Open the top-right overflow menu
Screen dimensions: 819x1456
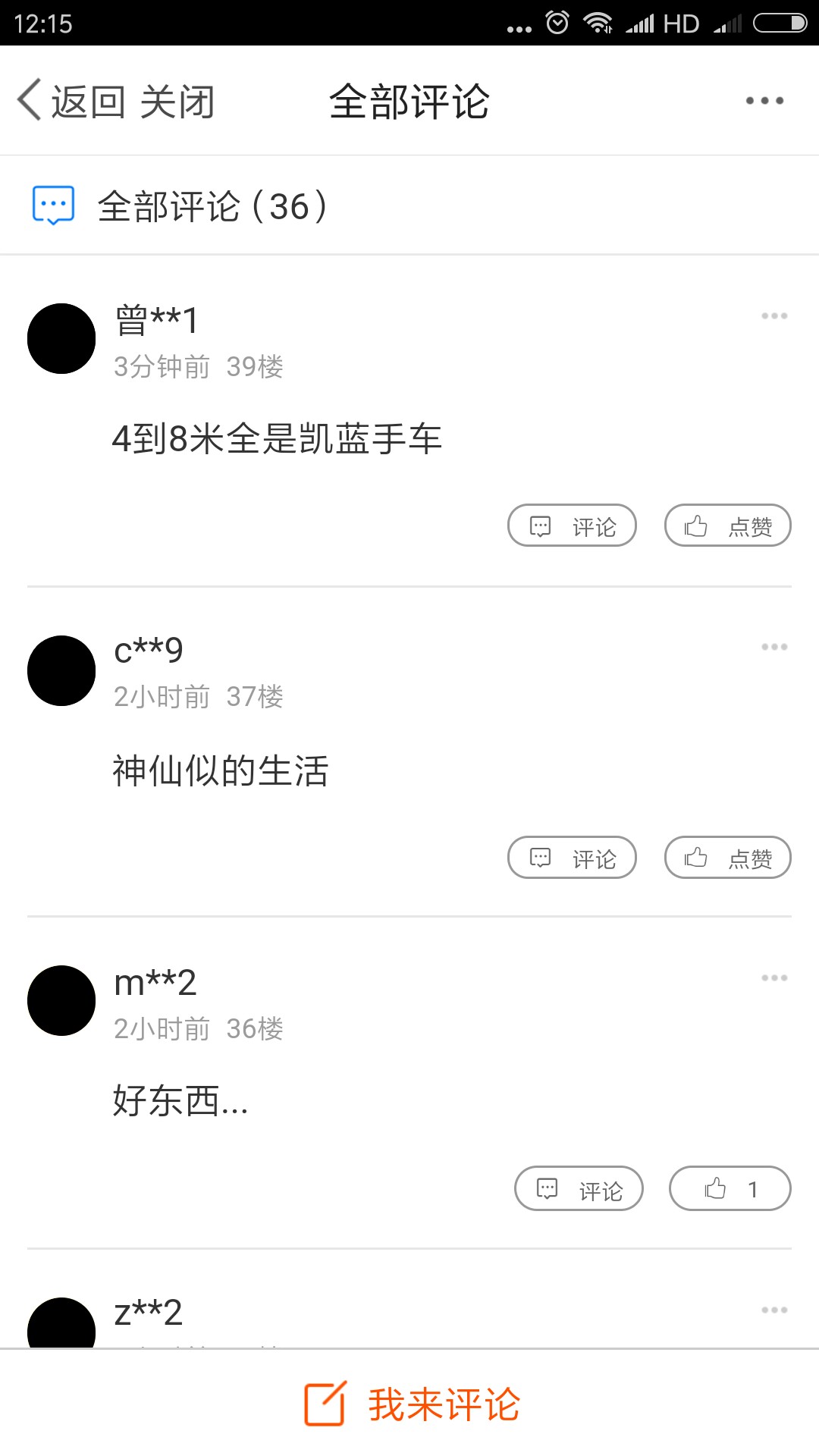coord(764,101)
